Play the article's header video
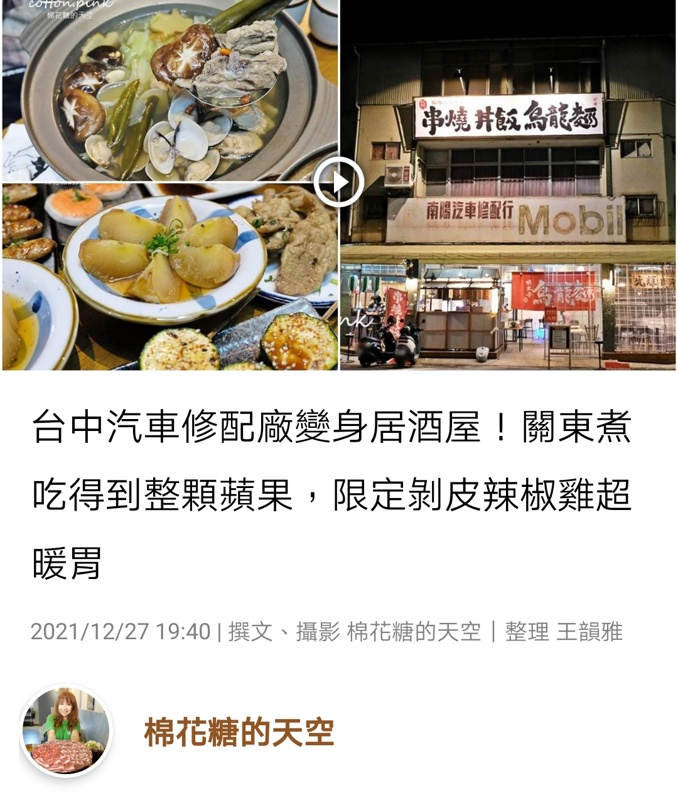Screen dimensions: 678x800 pyautogui.click(x=339, y=183)
